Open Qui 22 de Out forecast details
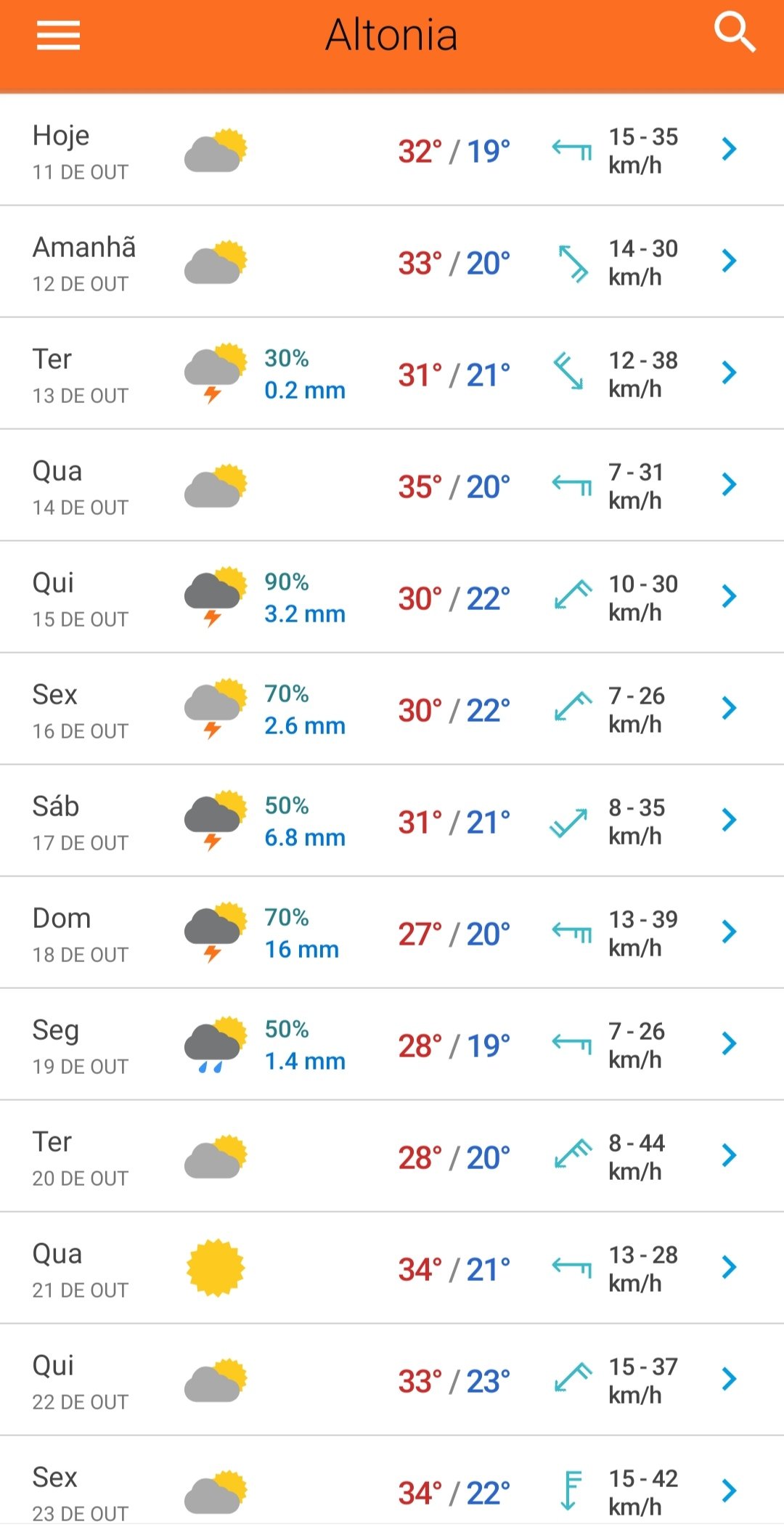This screenshot has width=784, height=1527. coord(392,1380)
